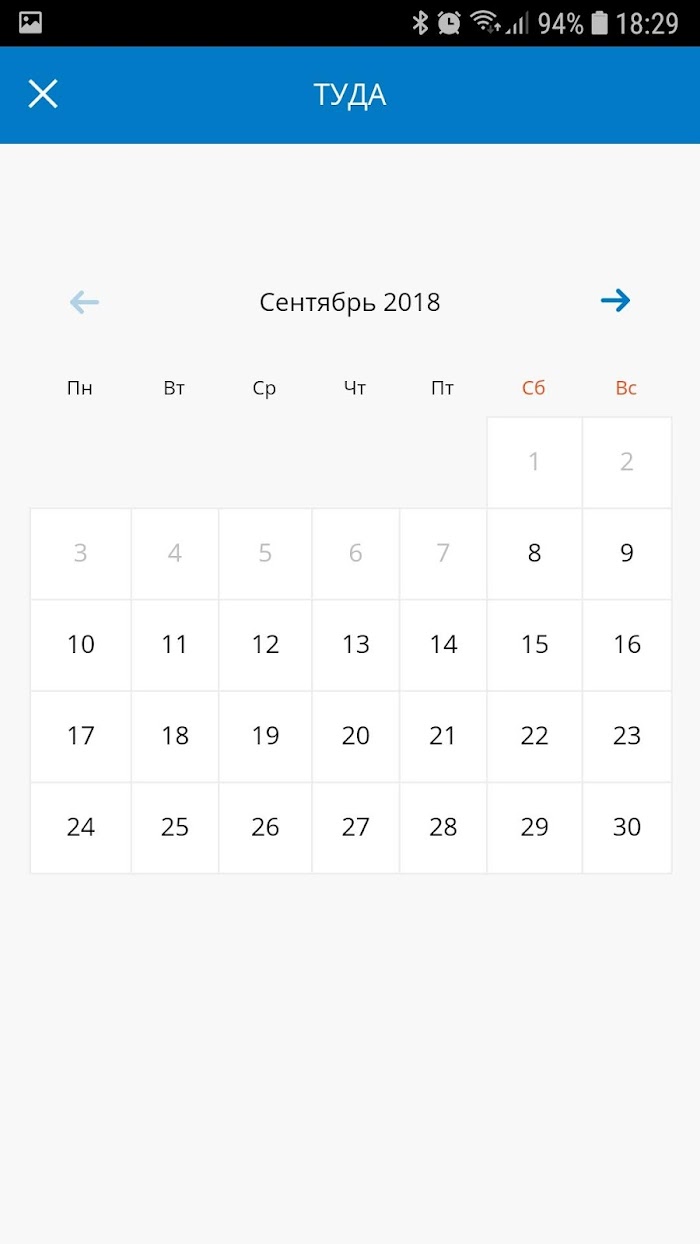
Task: Select date 20 in the calendar
Action: [356, 736]
